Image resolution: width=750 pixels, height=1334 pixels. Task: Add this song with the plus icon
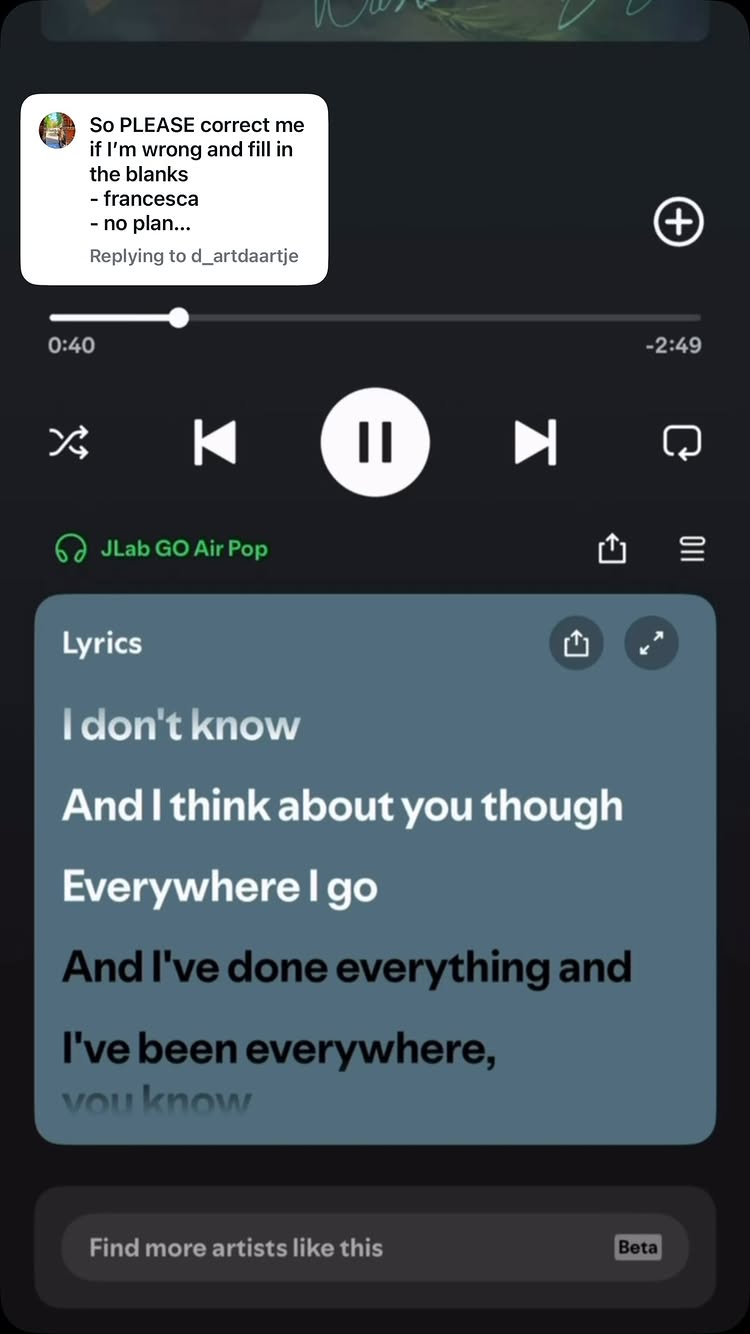point(679,222)
